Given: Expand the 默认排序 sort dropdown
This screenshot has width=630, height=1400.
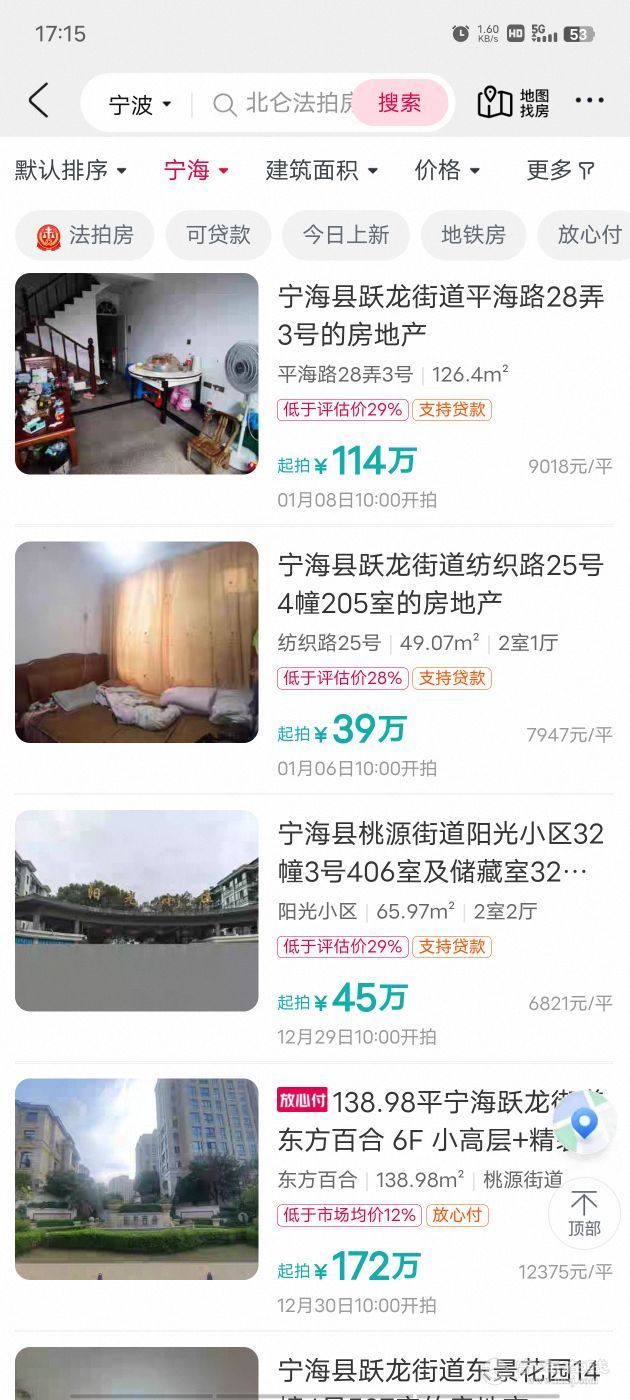Looking at the screenshot, I should 71,171.
